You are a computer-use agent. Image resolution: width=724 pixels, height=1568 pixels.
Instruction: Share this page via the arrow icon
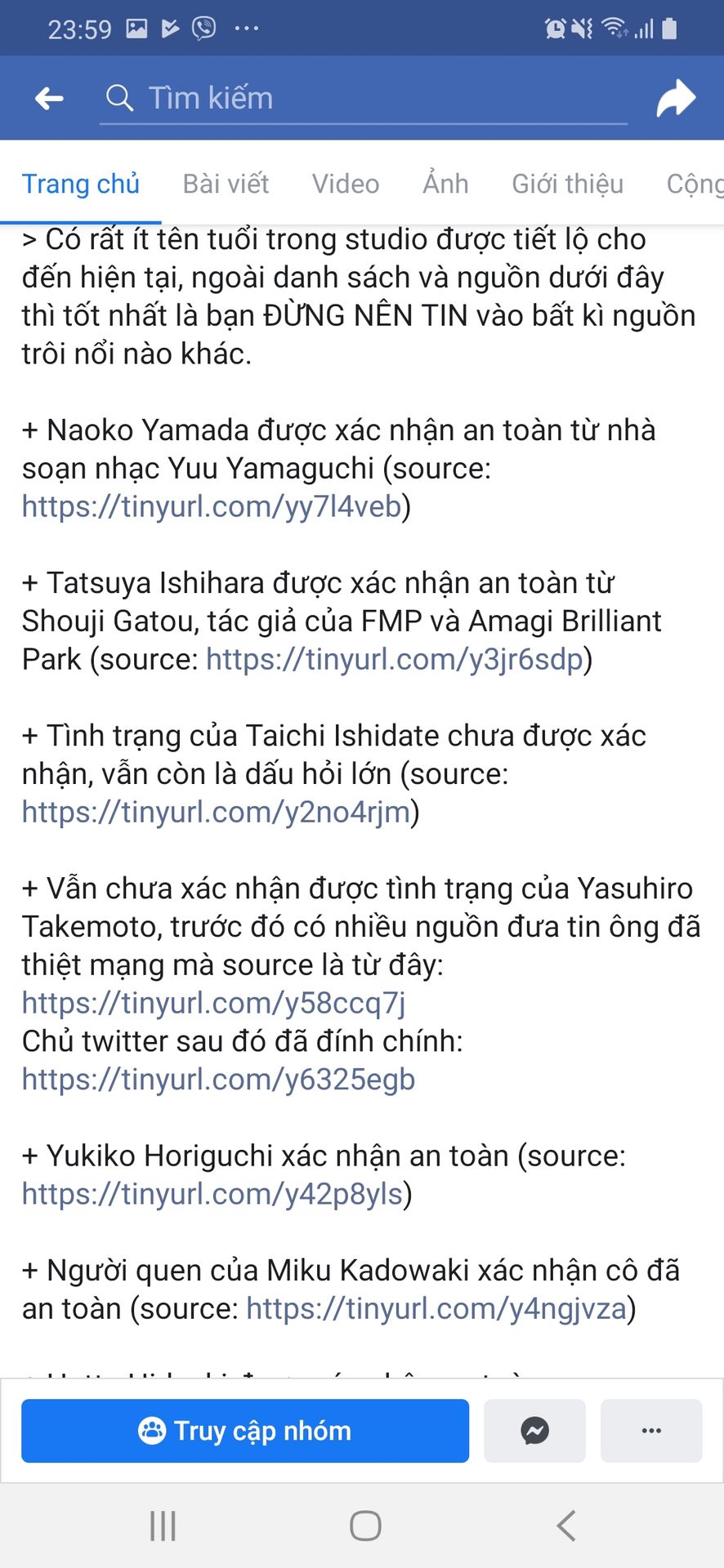pyautogui.click(x=676, y=99)
